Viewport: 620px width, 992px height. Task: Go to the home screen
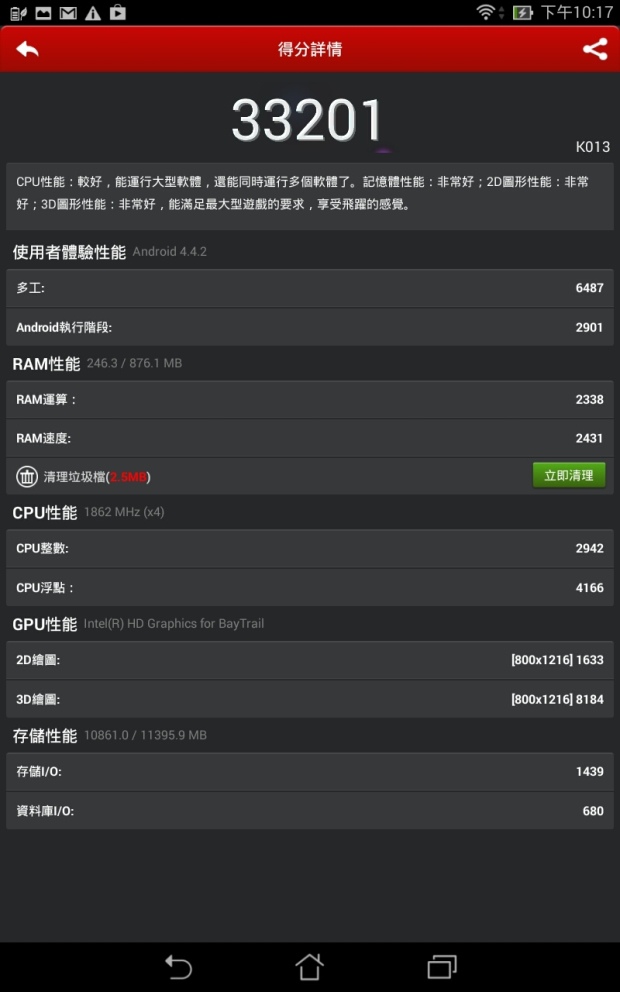coord(309,967)
